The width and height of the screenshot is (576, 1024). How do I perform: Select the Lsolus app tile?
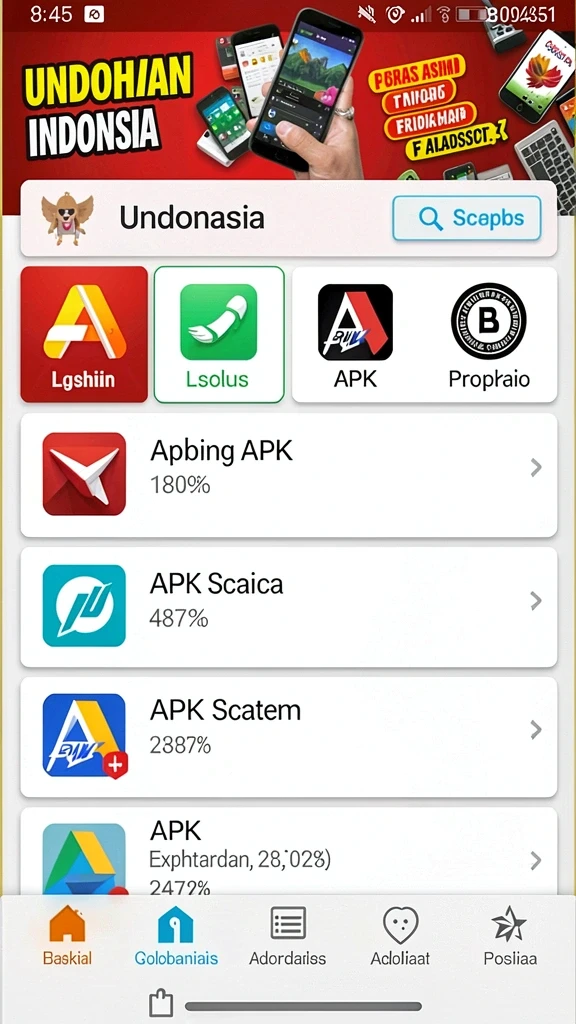[219, 334]
